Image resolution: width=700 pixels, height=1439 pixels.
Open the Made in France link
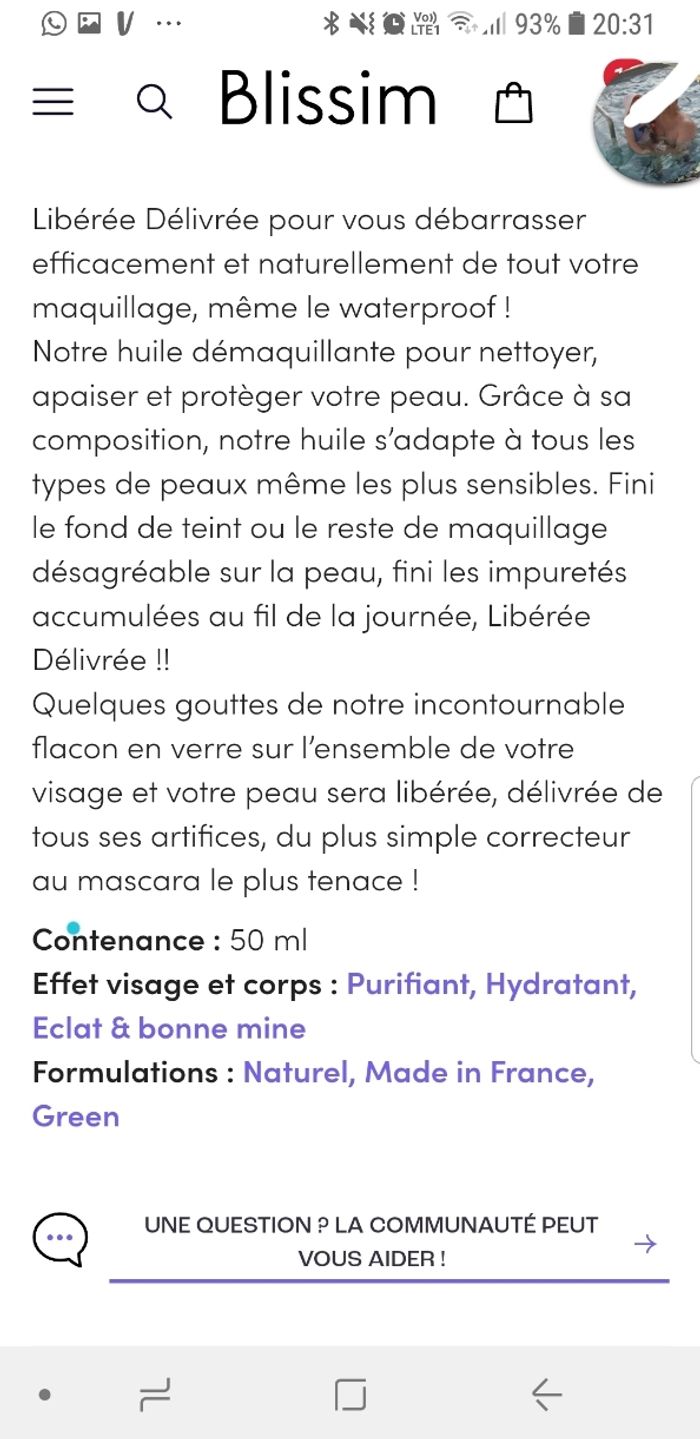479,1072
